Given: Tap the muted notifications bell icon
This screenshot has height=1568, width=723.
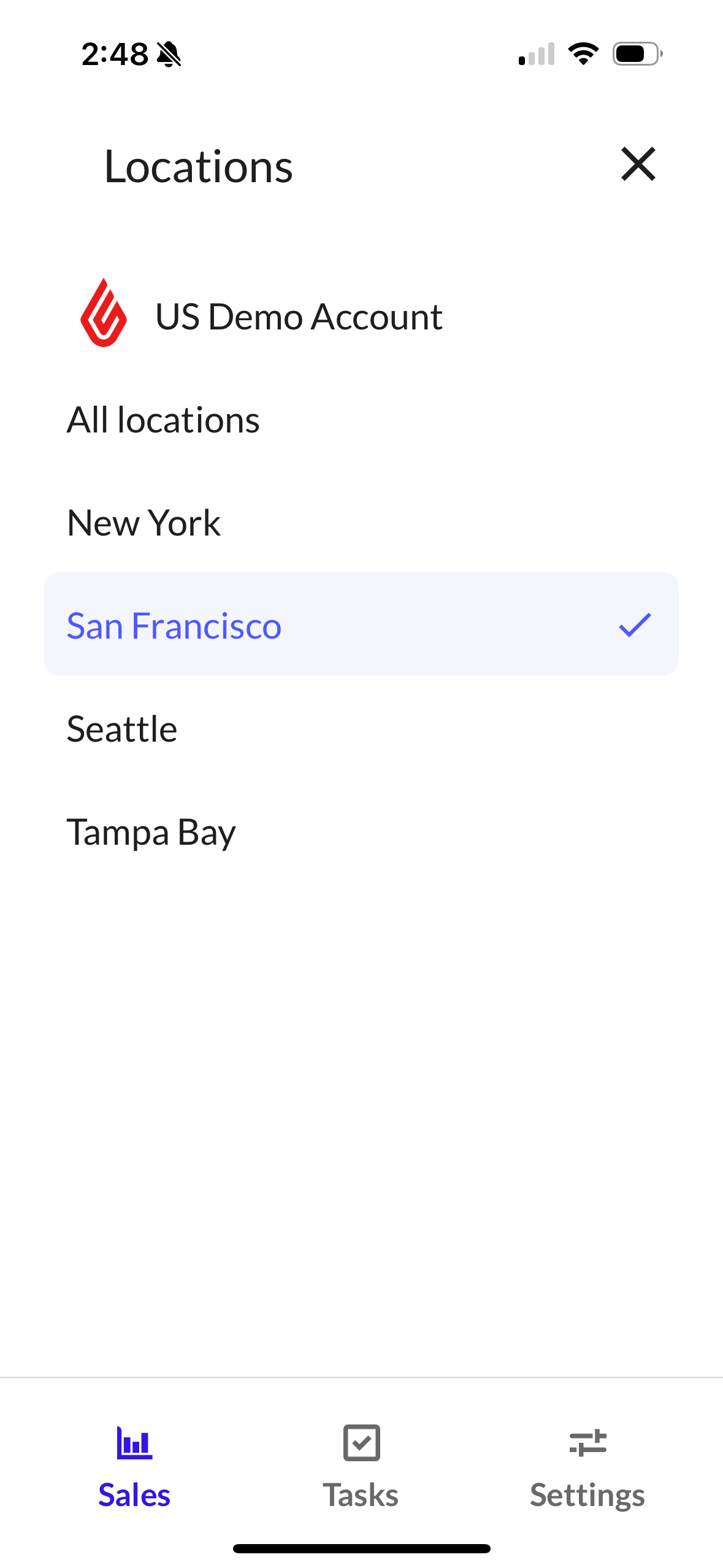Looking at the screenshot, I should point(170,54).
